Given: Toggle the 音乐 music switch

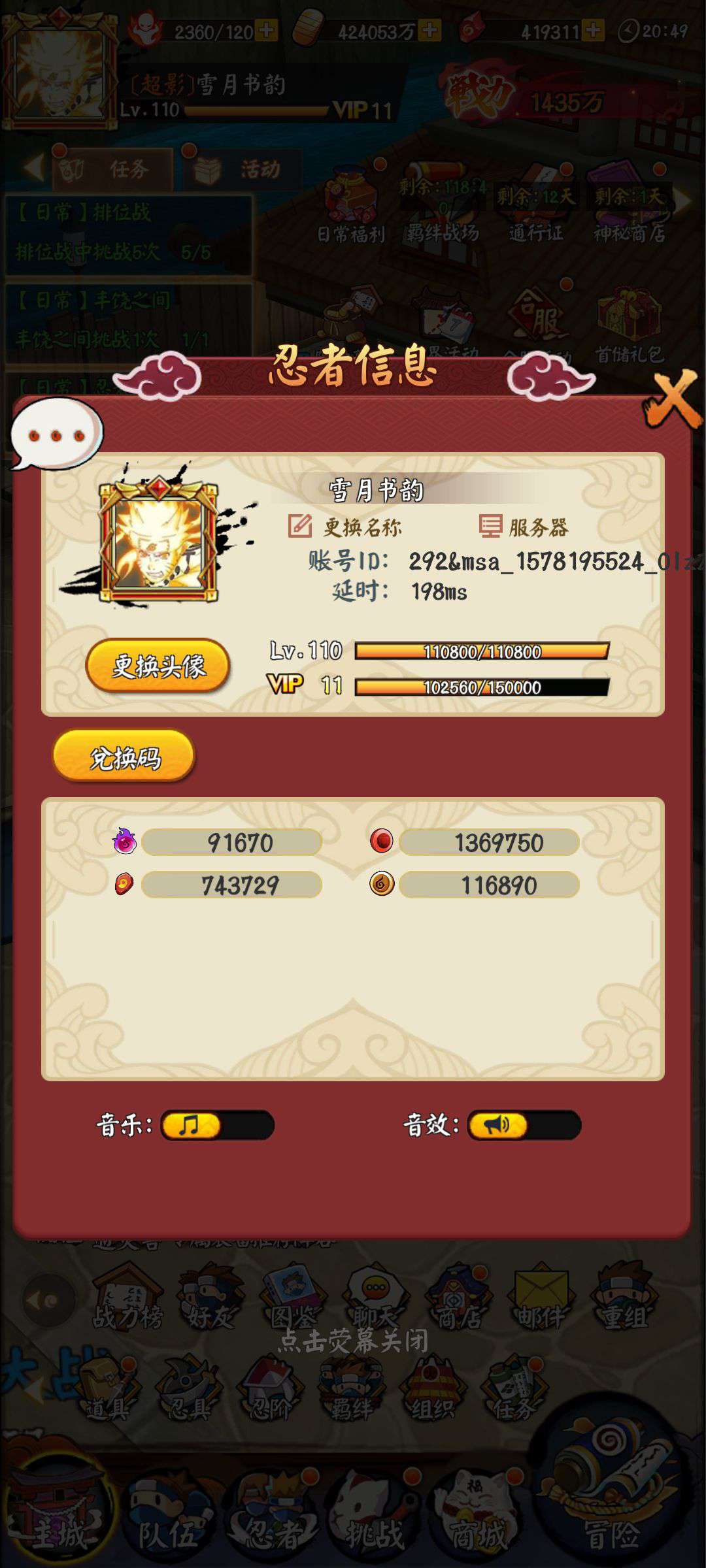Looking at the screenshot, I should [x=217, y=1125].
